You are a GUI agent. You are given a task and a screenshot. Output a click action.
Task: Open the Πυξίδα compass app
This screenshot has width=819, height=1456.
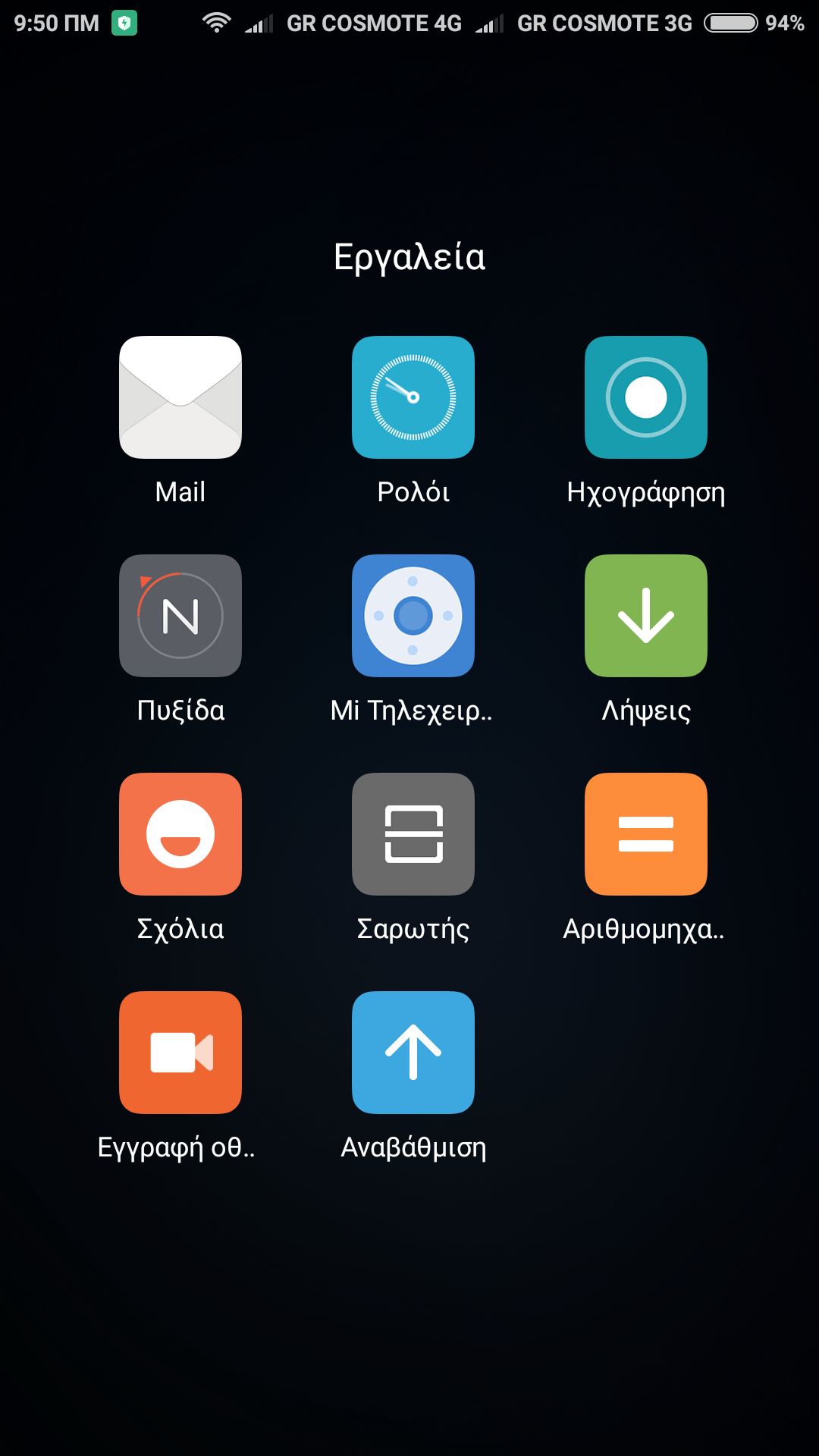pyautogui.click(x=180, y=616)
